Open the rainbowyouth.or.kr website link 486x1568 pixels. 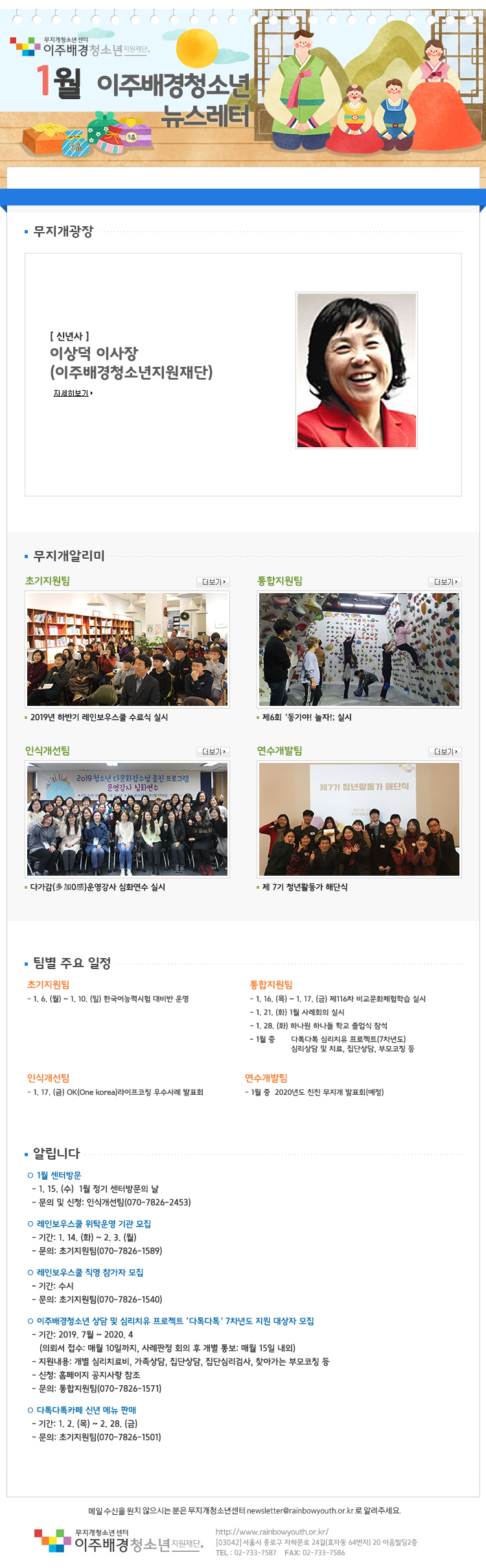[272, 1532]
